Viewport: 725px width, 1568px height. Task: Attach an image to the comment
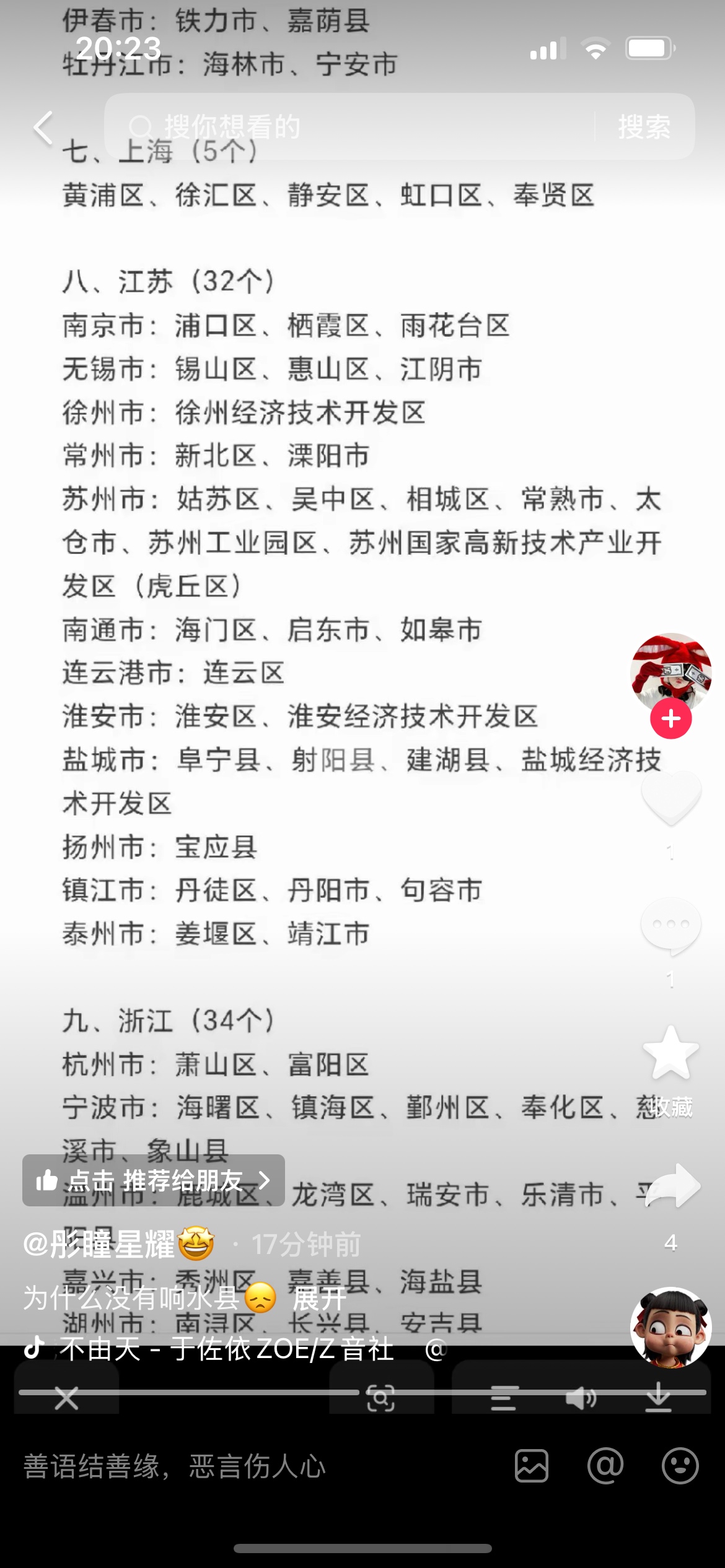pyautogui.click(x=532, y=1466)
